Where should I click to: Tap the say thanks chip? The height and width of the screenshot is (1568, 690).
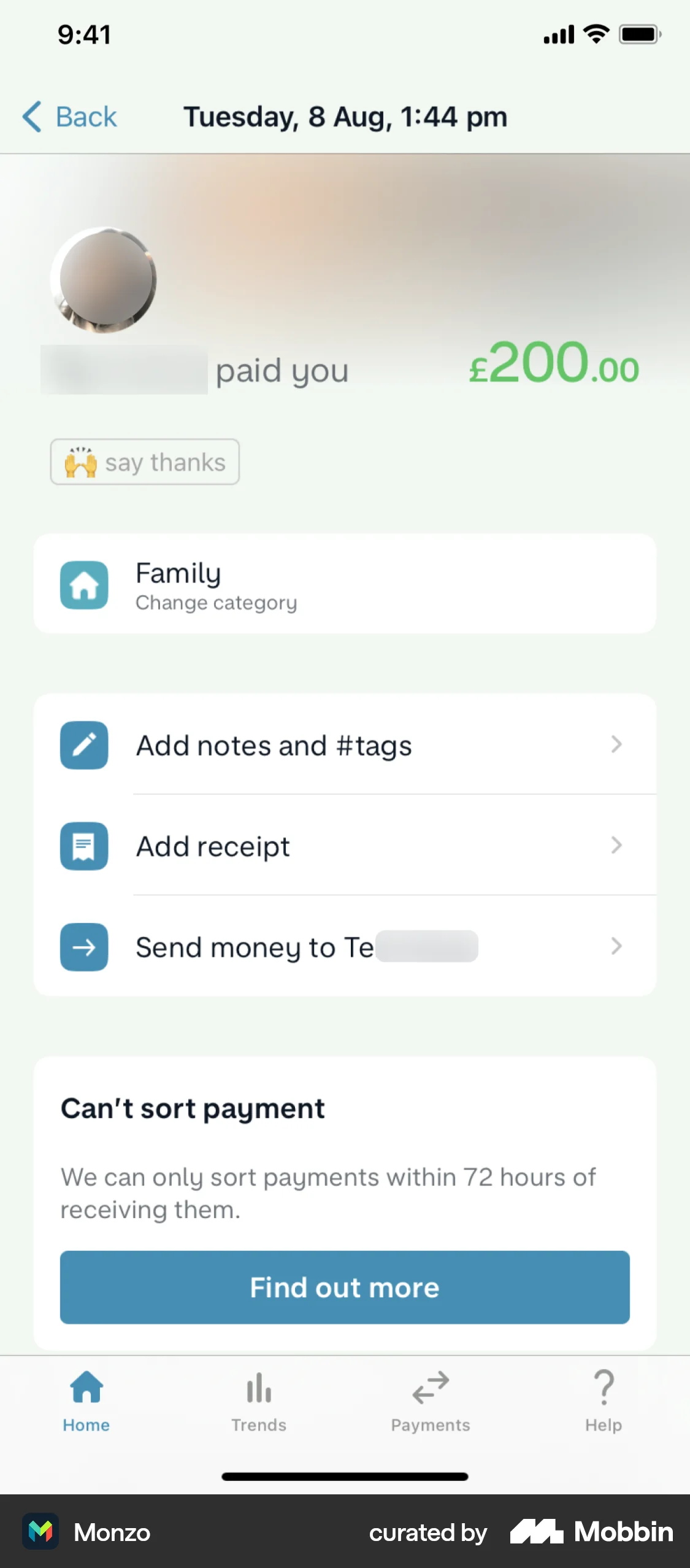coord(145,462)
